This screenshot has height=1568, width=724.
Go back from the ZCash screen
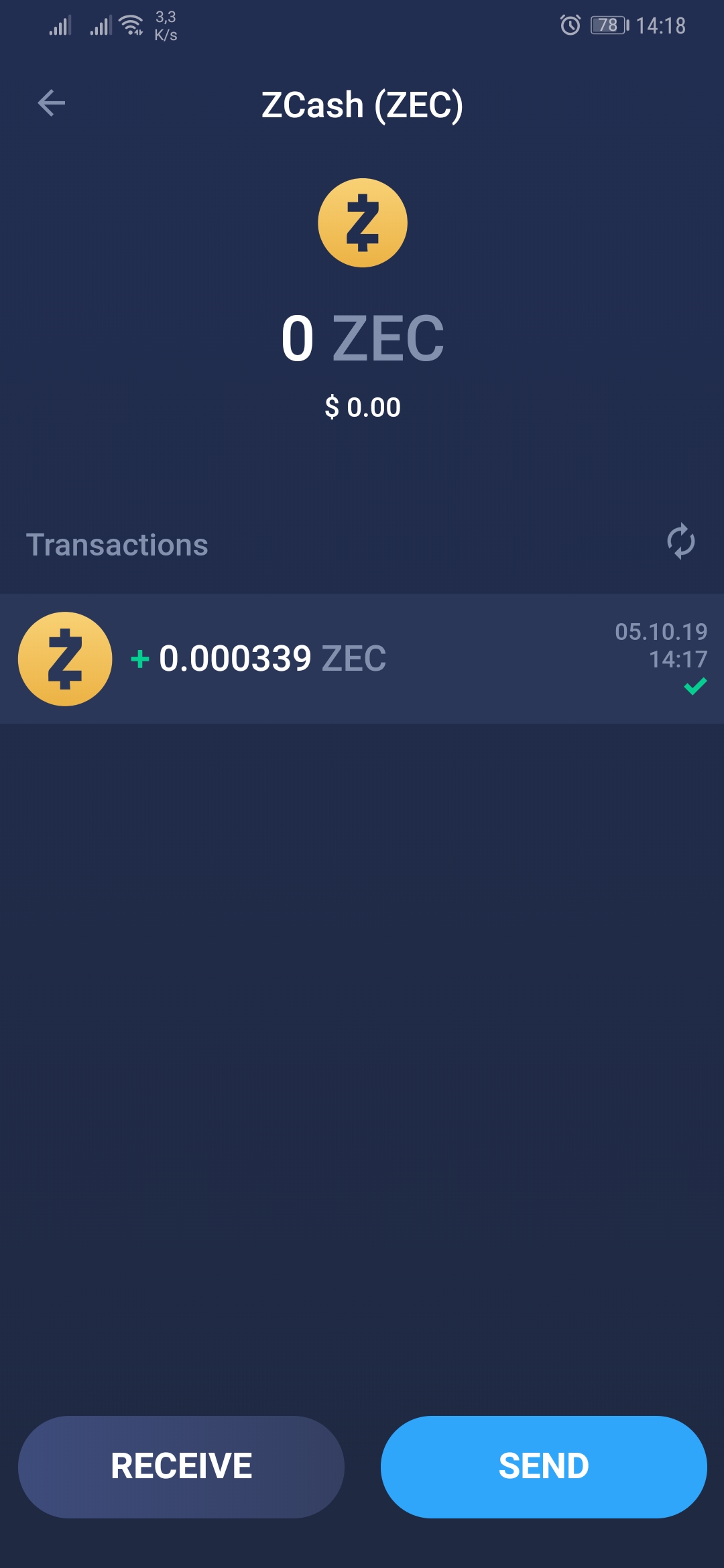tap(51, 103)
